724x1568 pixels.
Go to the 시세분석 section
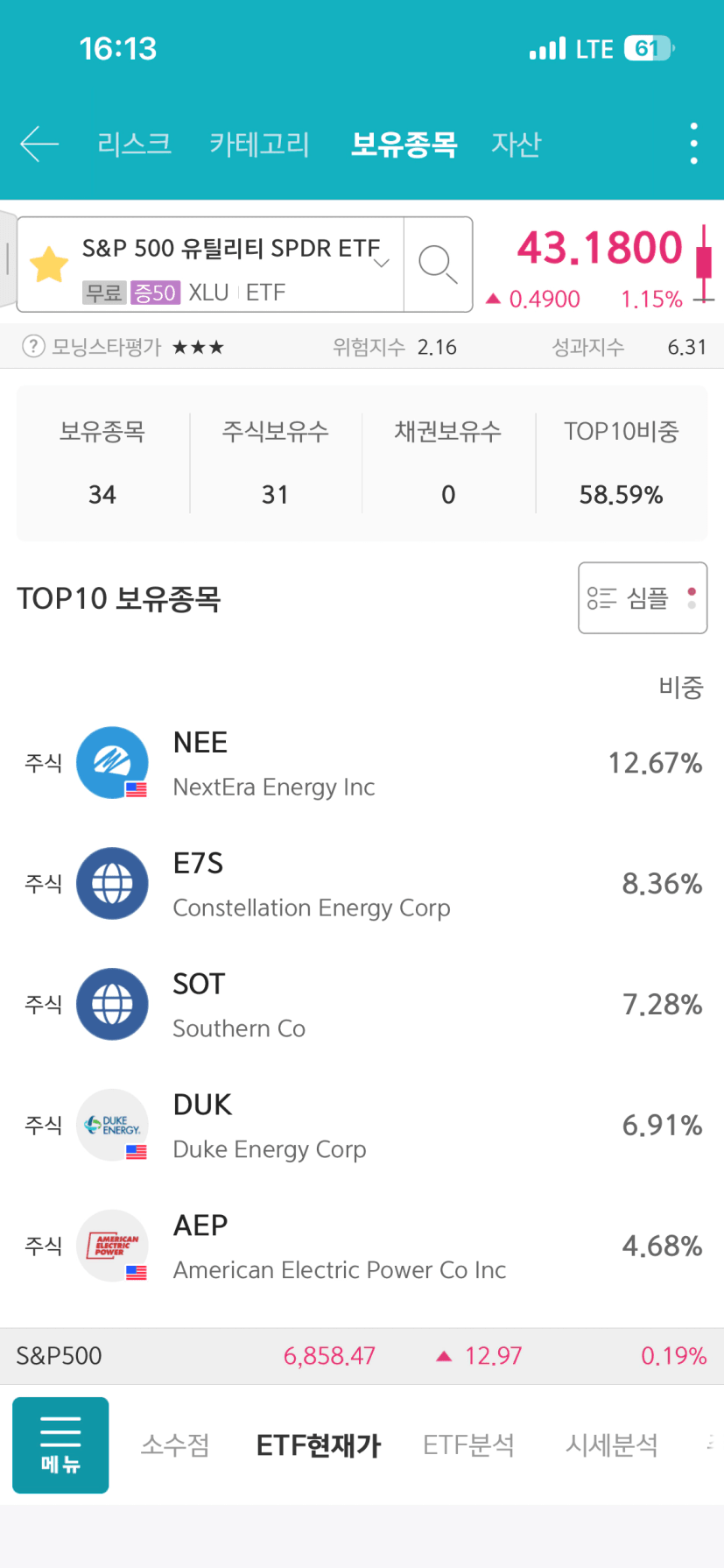[611, 1445]
